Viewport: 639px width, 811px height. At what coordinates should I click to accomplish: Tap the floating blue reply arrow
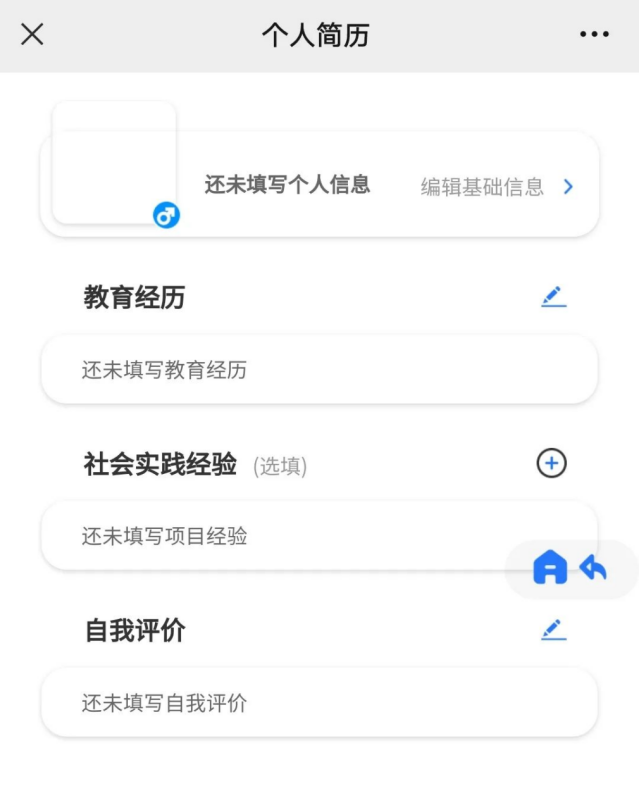click(x=594, y=568)
